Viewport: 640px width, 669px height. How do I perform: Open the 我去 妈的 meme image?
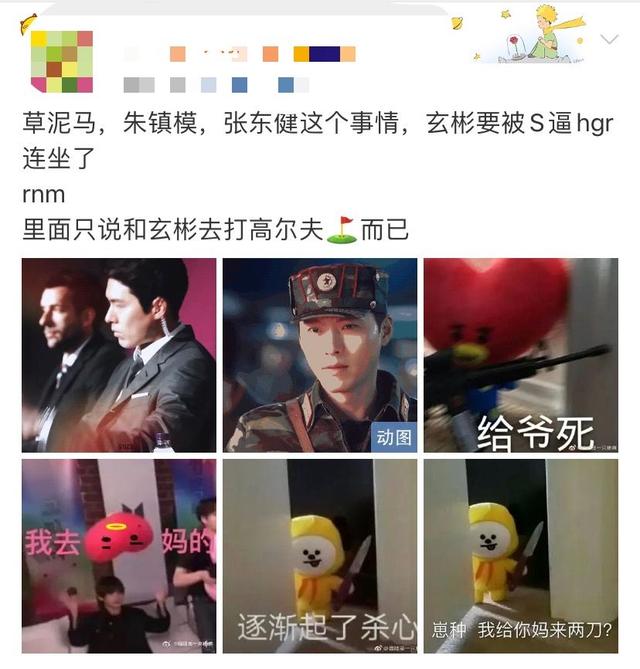tap(119, 556)
